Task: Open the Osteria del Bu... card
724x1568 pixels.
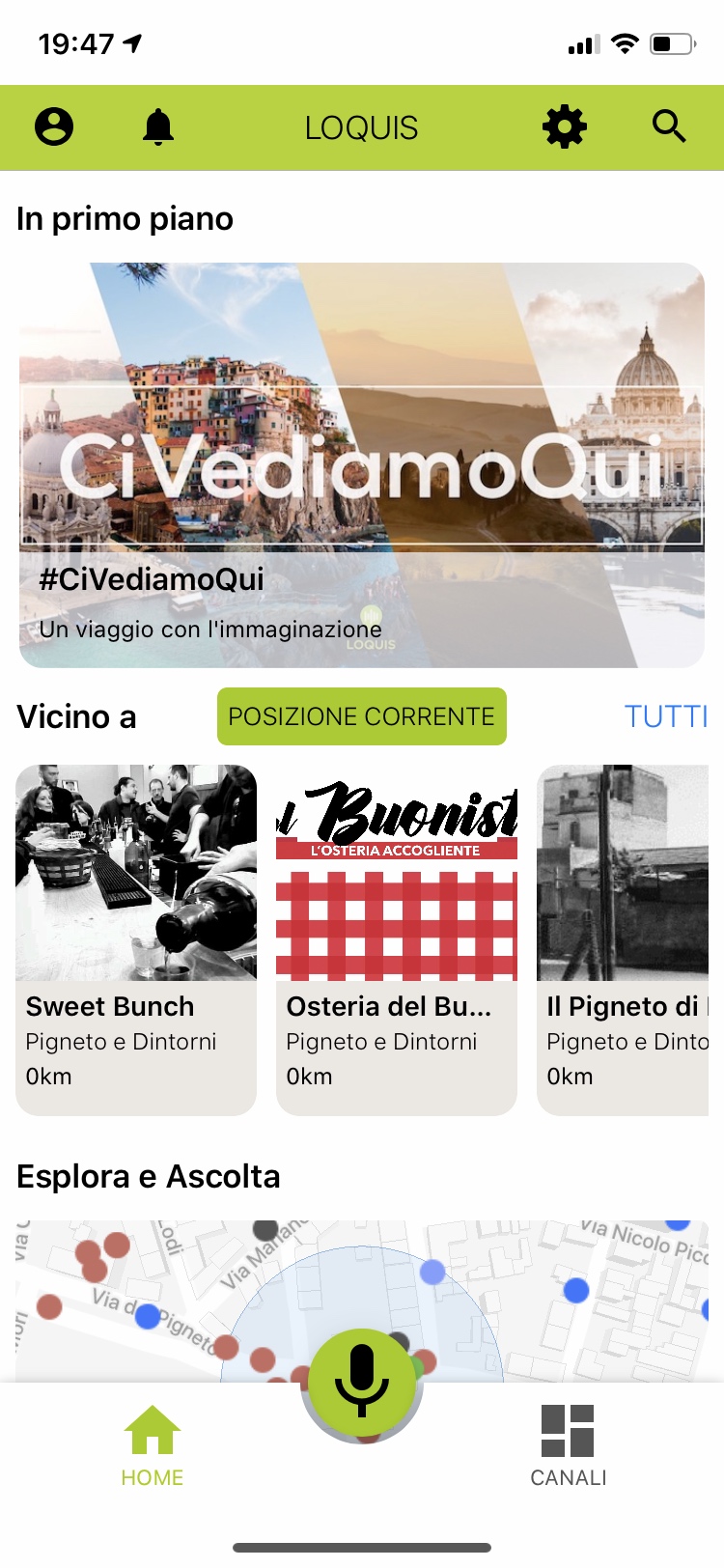Action: [x=397, y=940]
